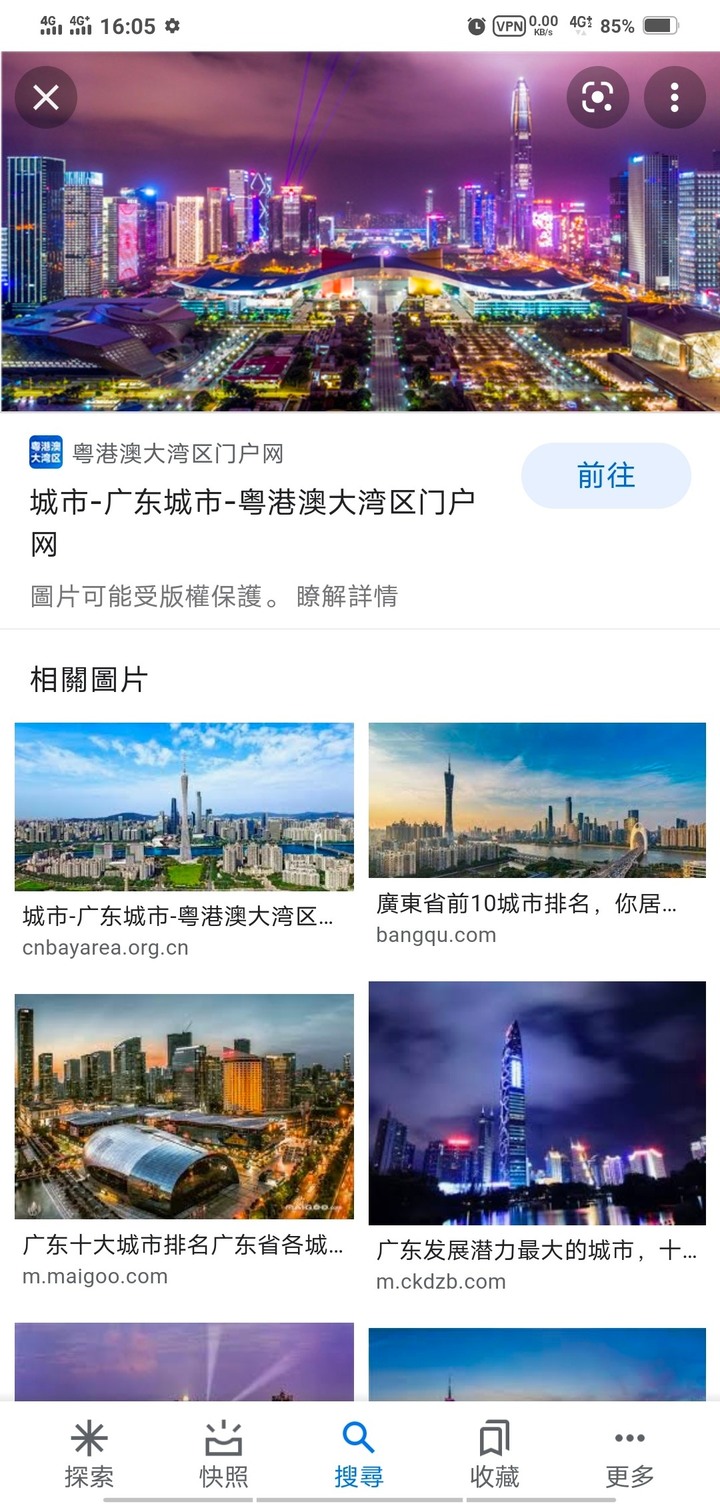
Task: Select the m.maigoo.com city ranking image
Action: tap(184, 1106)
